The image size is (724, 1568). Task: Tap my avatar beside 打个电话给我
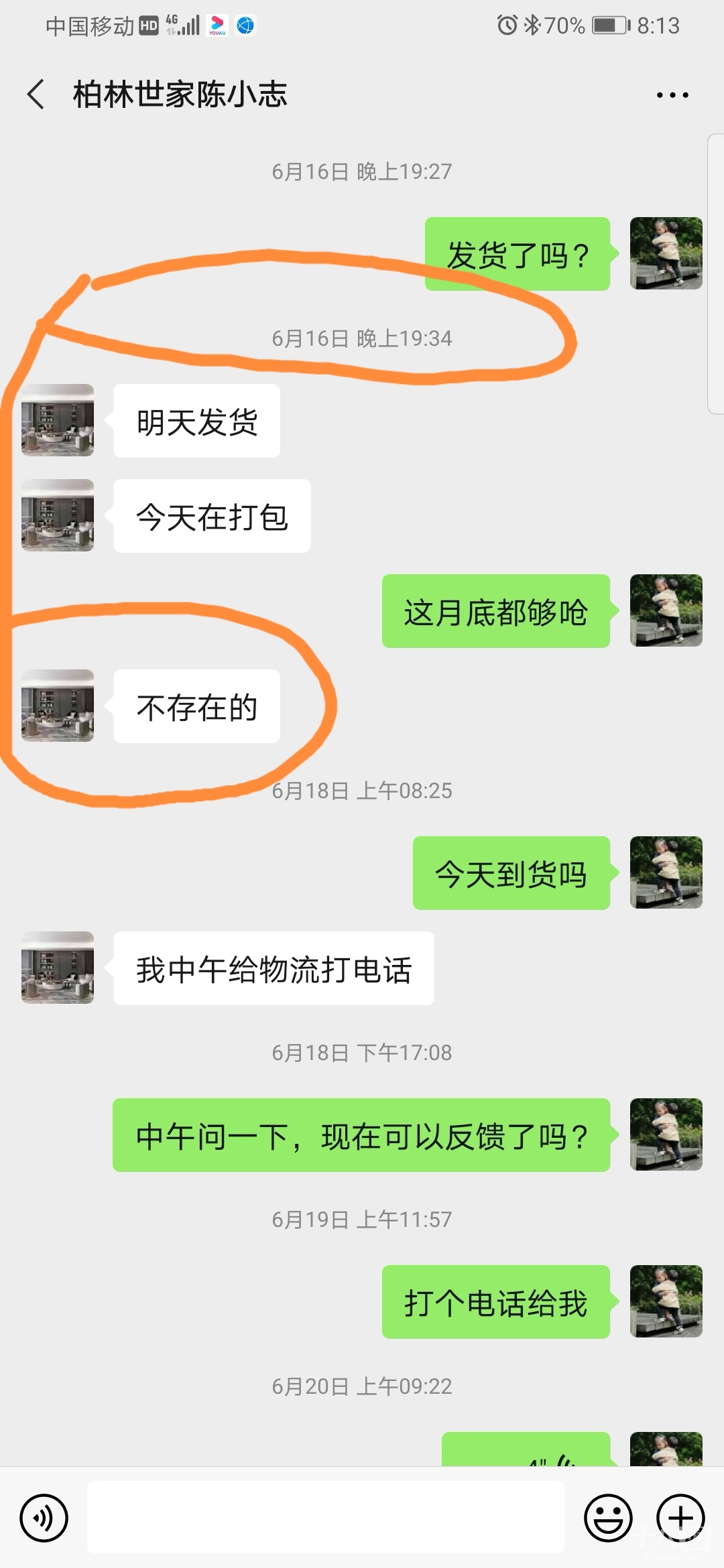[x=666, y=1301]
